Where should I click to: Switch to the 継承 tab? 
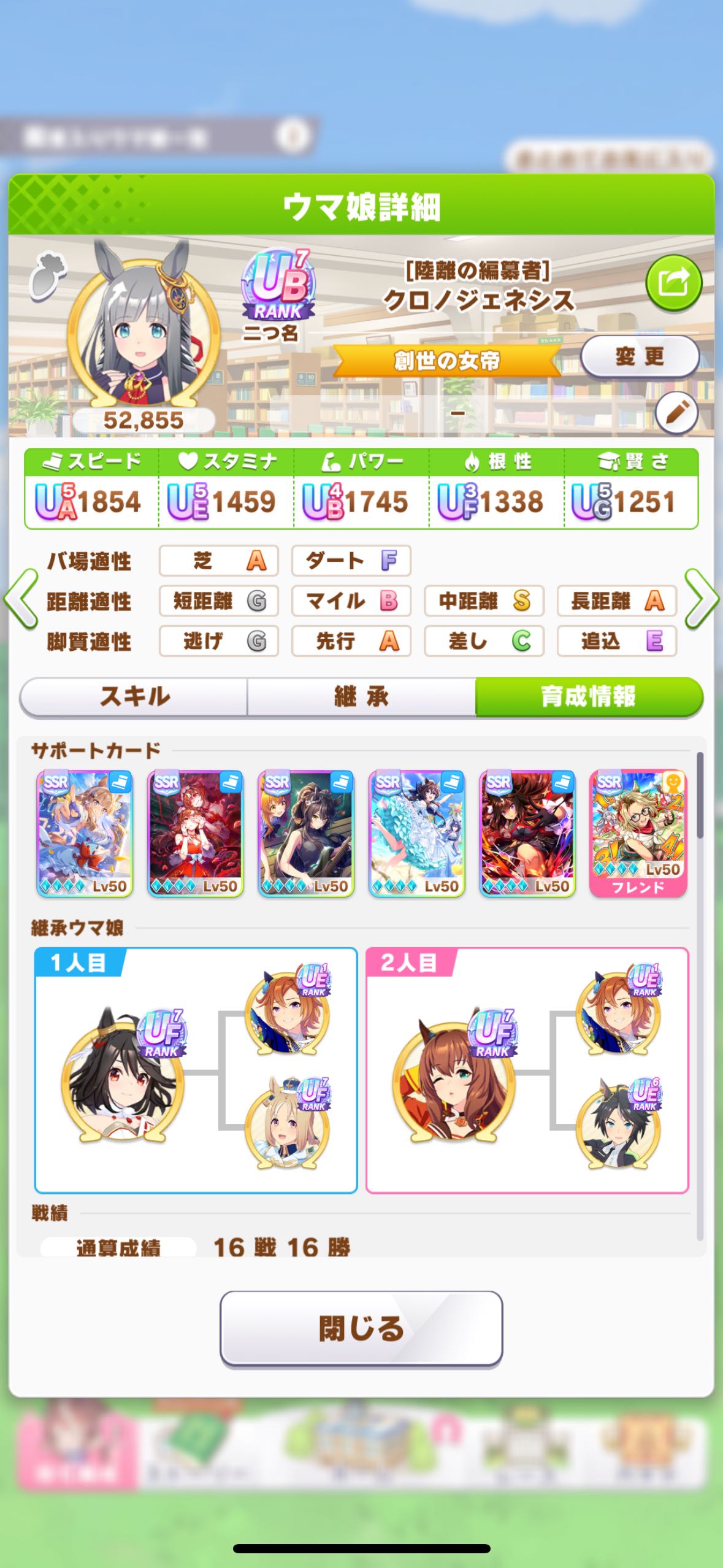point(361,697)
